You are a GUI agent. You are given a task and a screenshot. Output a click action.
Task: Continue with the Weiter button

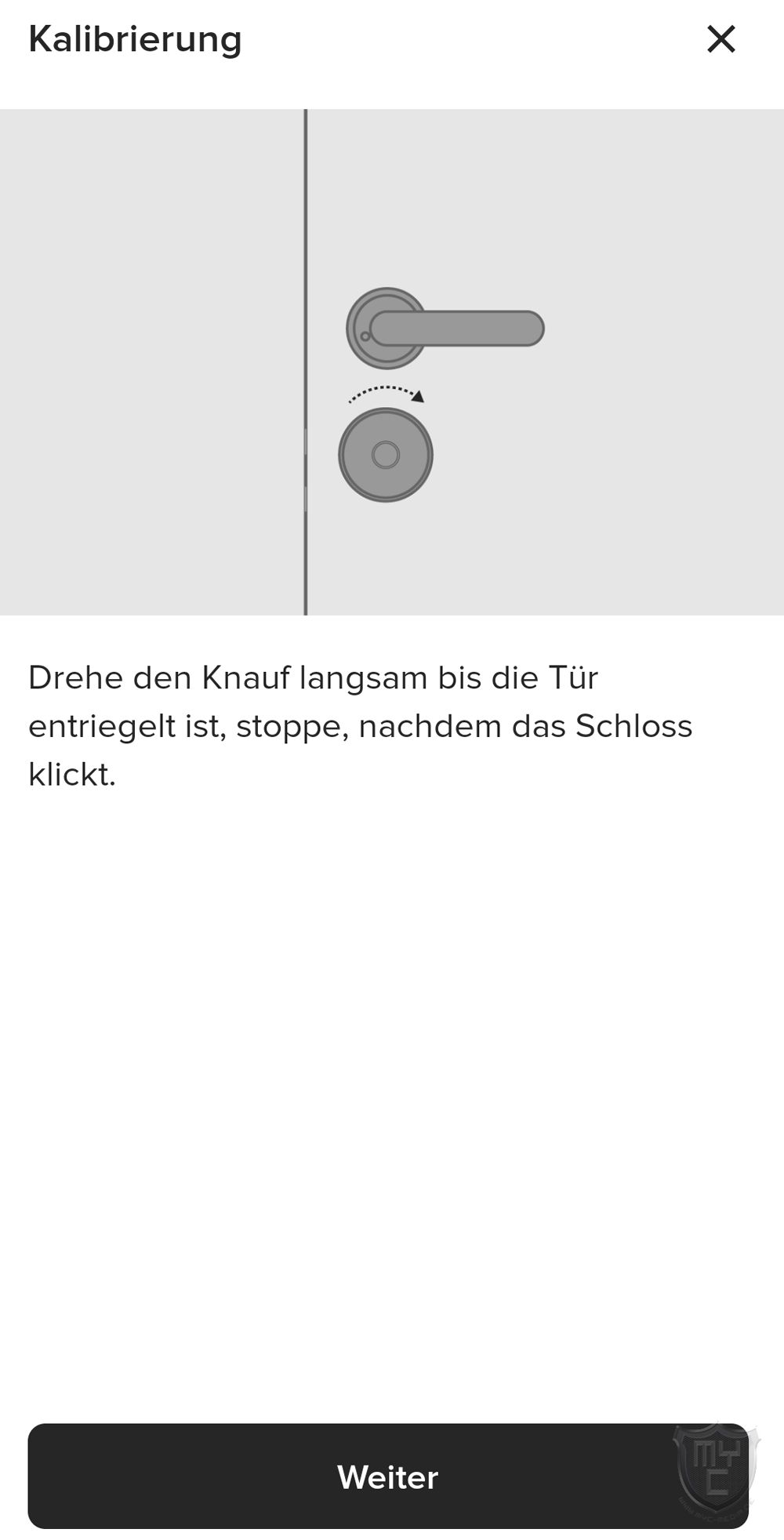(x=387, y=1476)
